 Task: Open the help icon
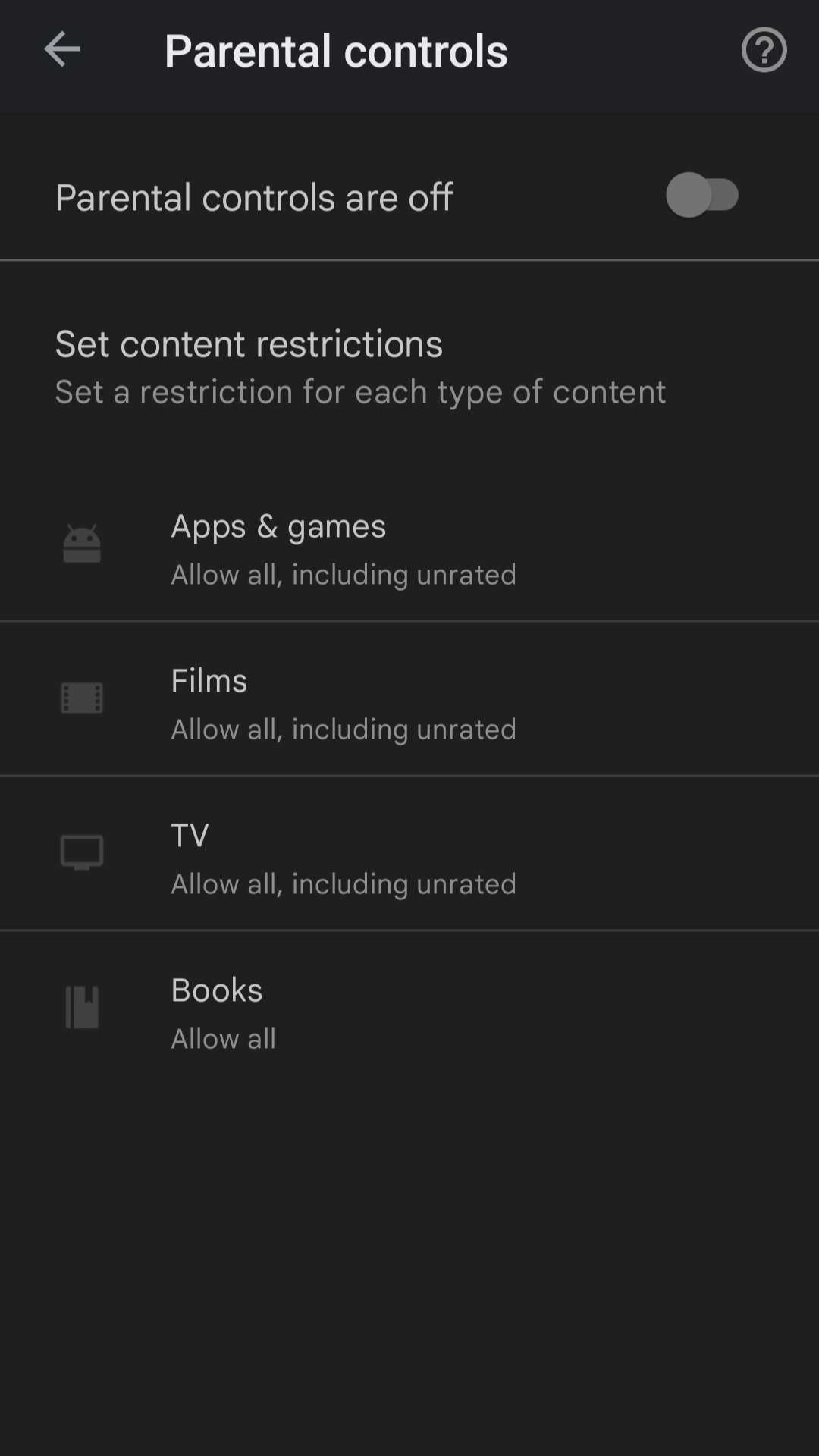pos(764,50)
